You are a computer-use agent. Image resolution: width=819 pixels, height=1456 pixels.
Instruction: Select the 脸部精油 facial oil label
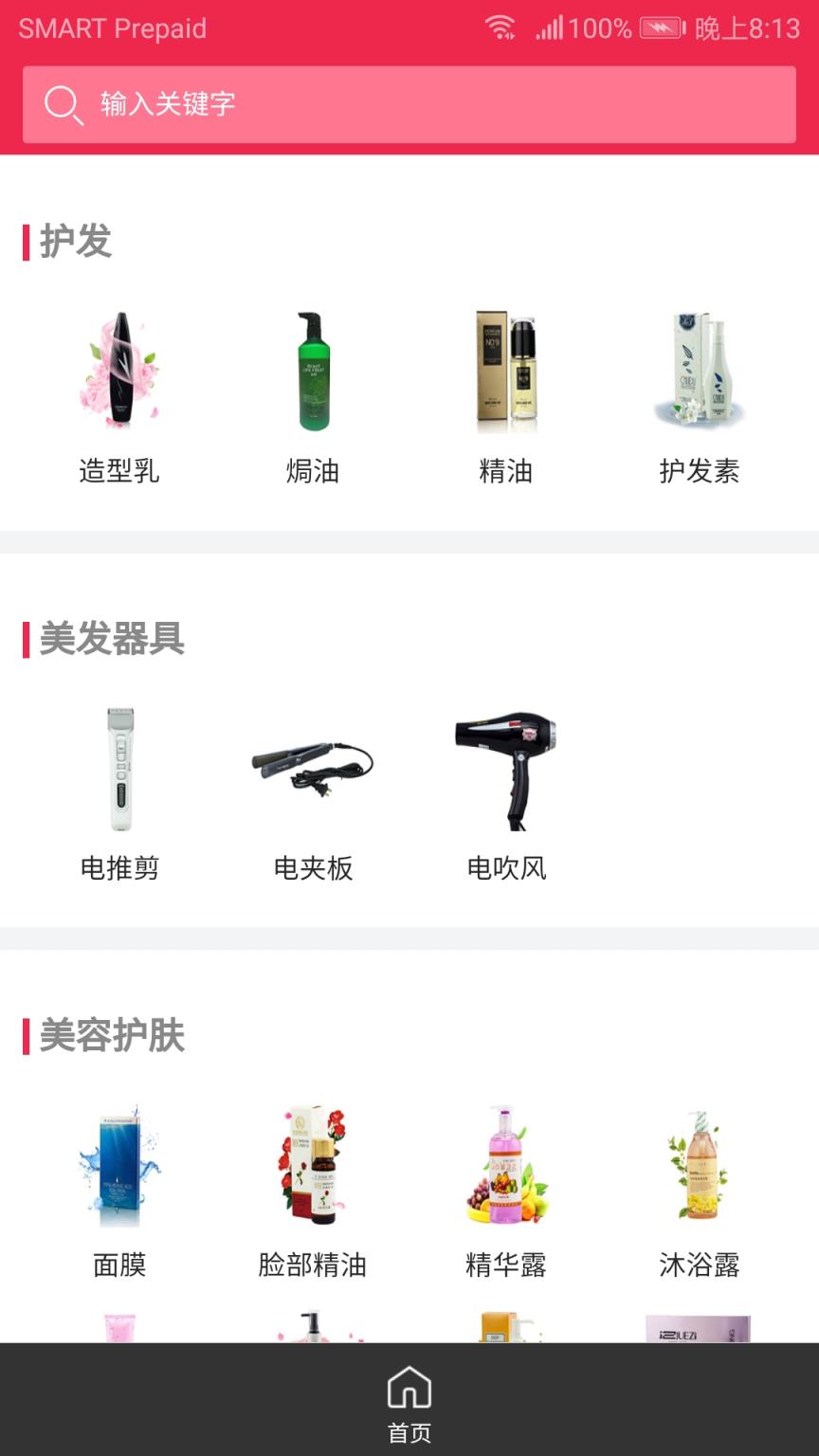[x=313, y=1265]
